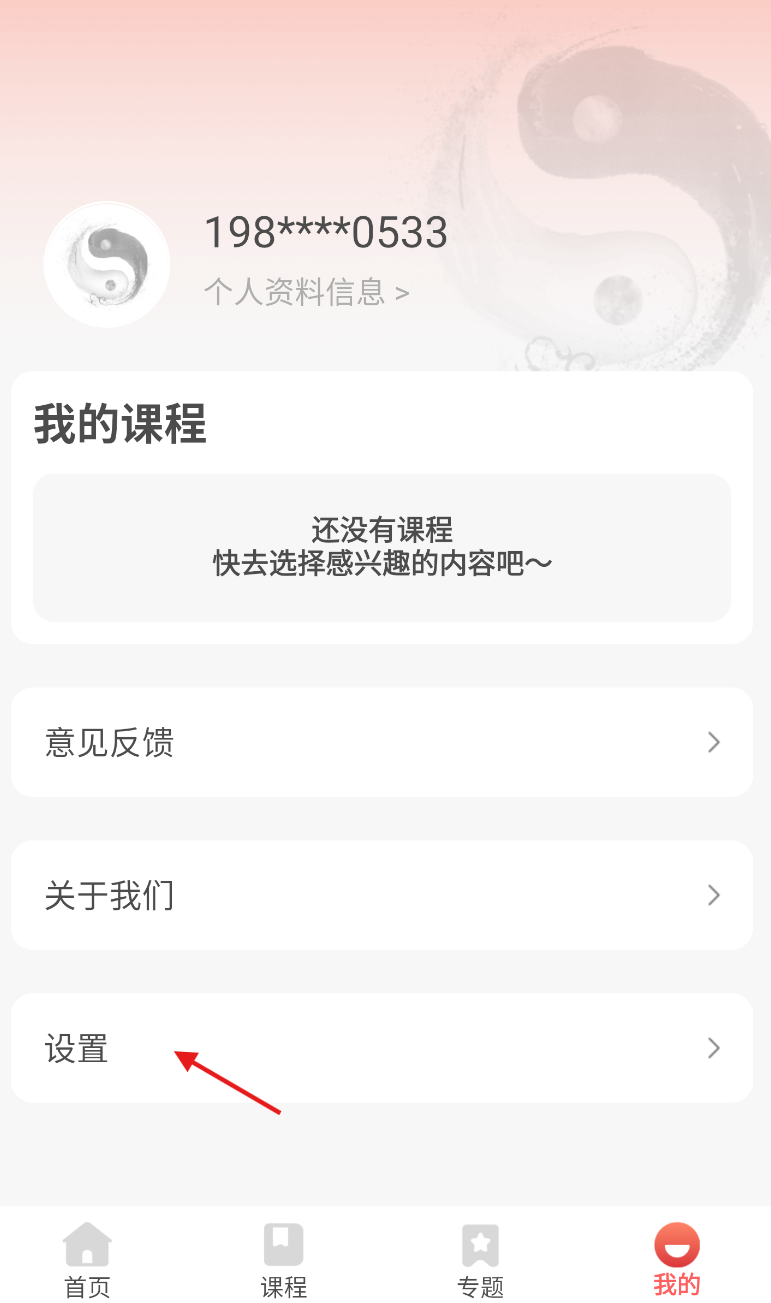Open 个人资料信息 profile link
Screen dimensions: 771x1303
click(x=306, y=292)
